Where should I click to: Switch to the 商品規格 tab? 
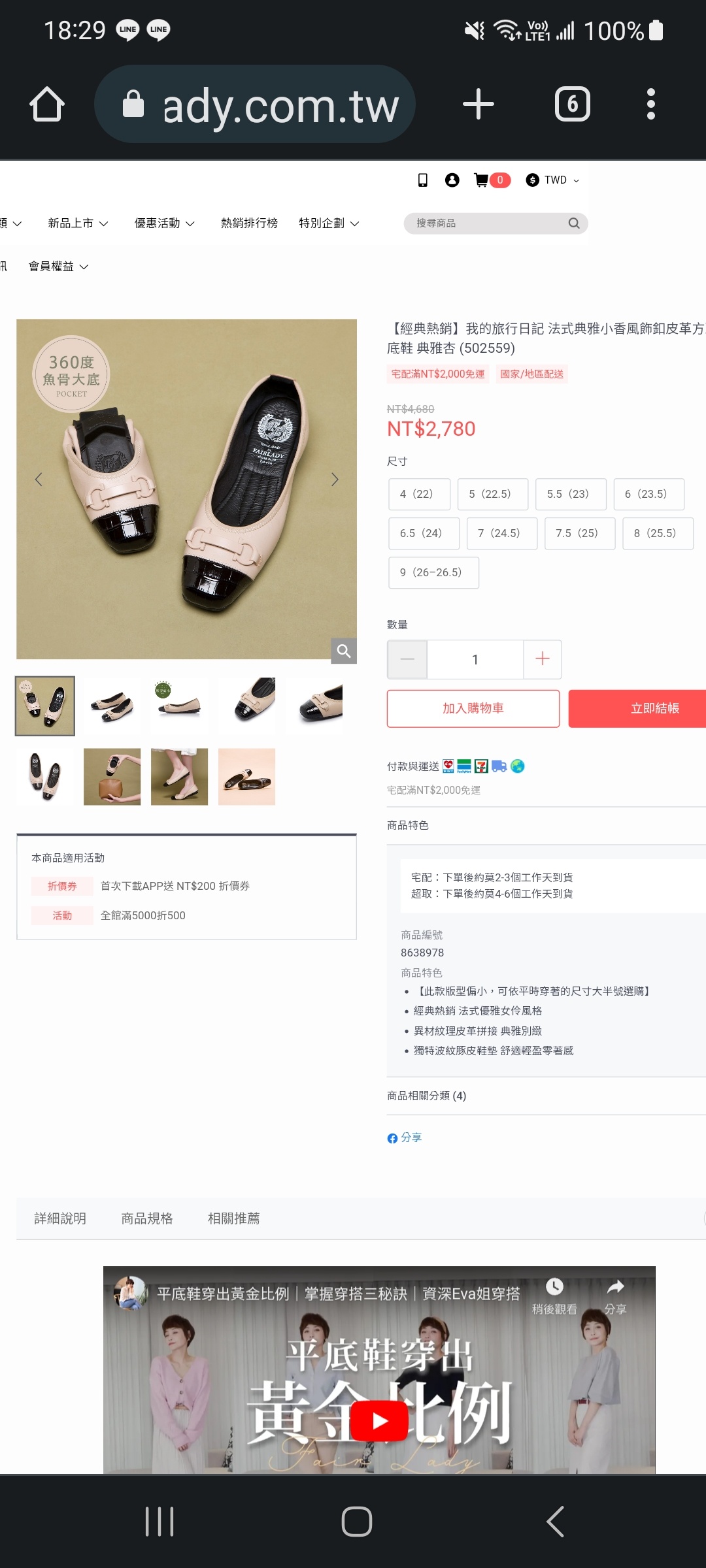(146, 1218)
